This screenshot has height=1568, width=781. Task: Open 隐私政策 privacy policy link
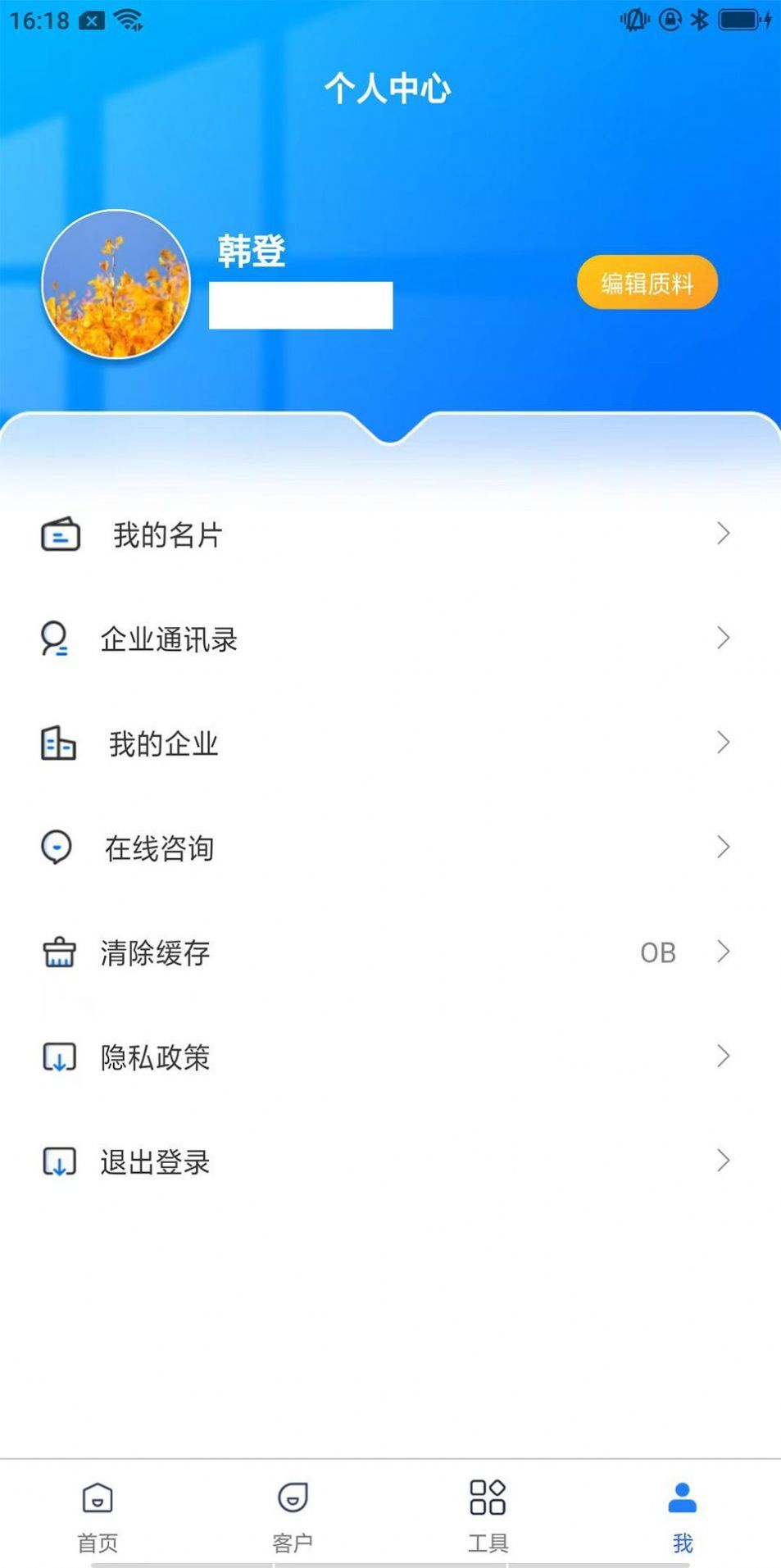coord(156,1057)
